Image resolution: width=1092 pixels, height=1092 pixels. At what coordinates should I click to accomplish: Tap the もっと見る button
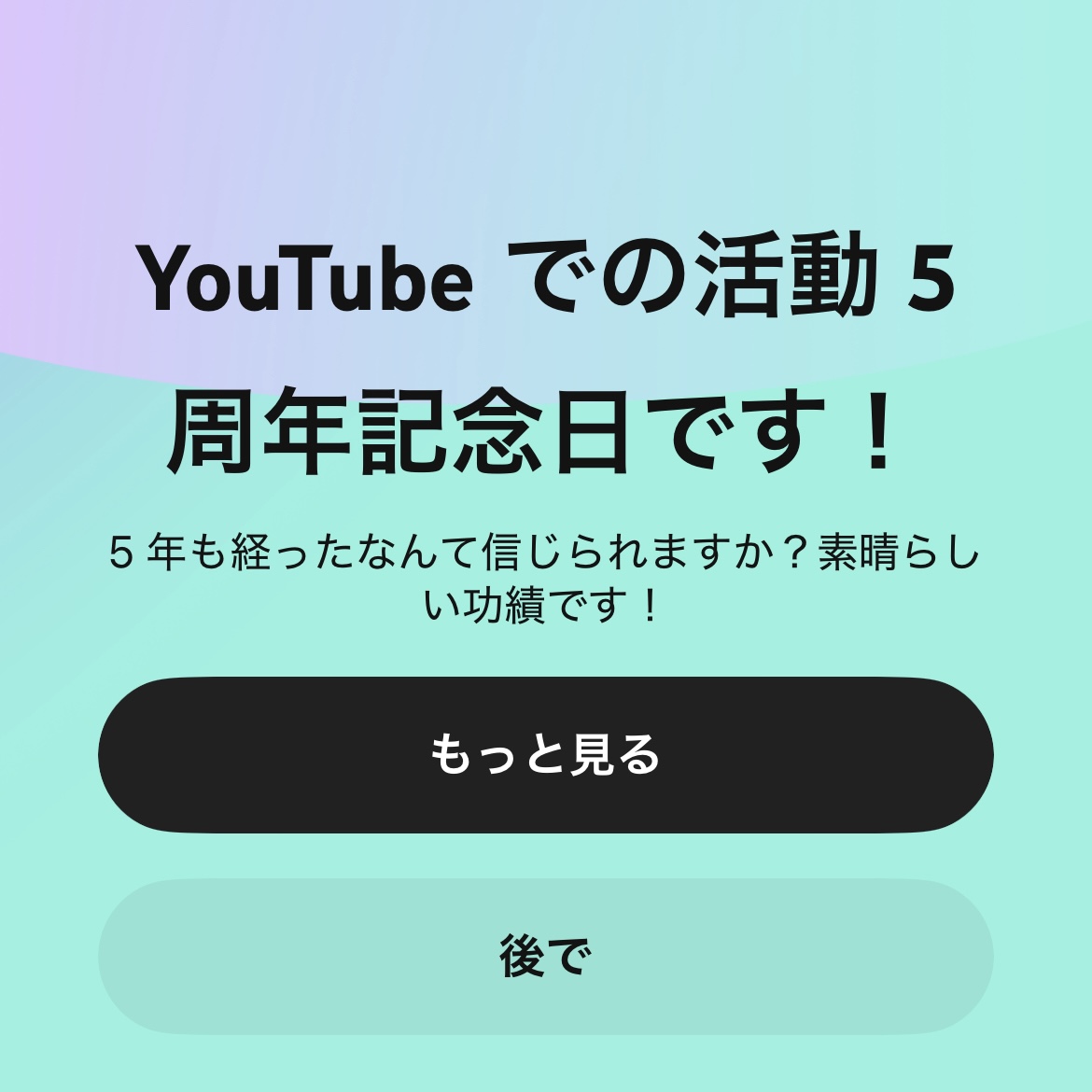tap(545, 754)
